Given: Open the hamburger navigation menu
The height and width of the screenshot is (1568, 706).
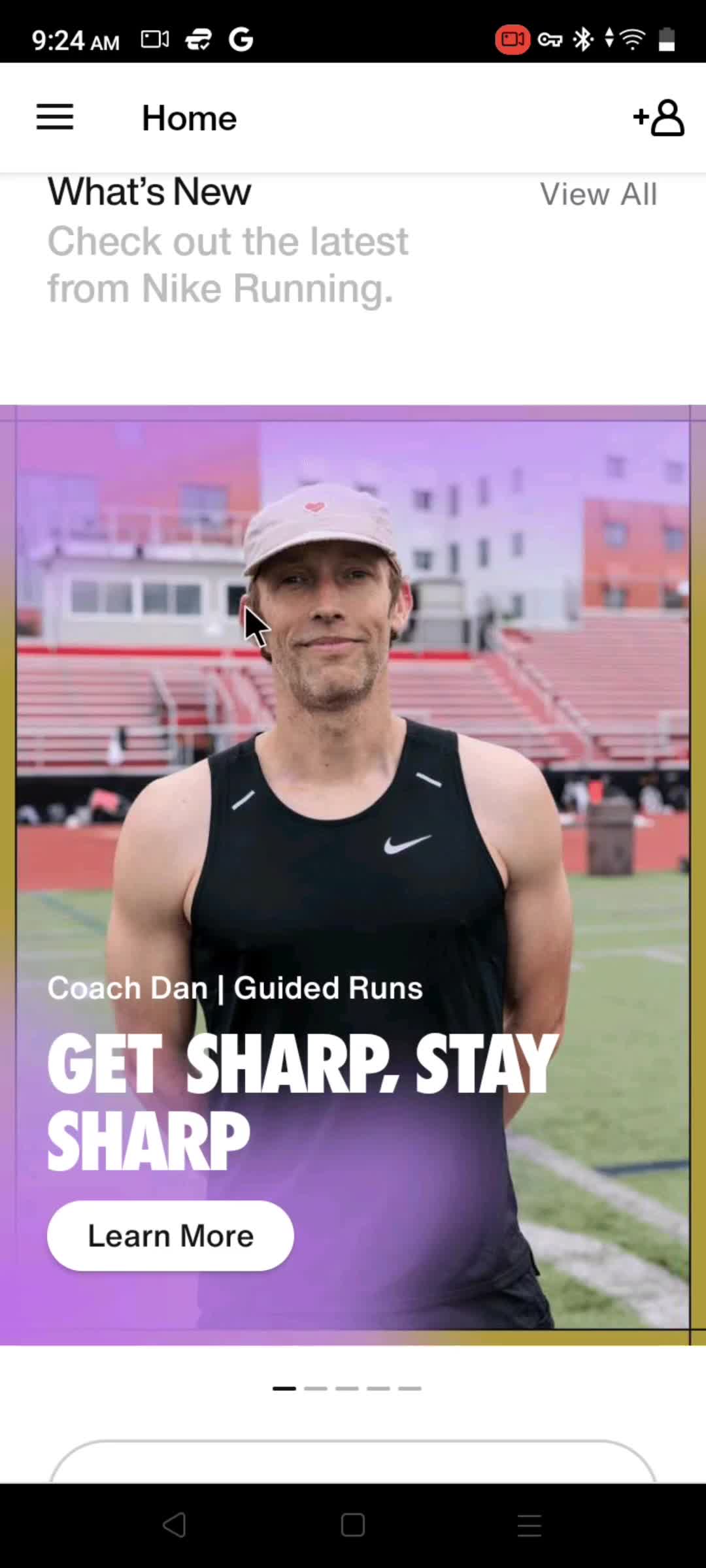Looking at the screenshot, I should click(55, 118).
